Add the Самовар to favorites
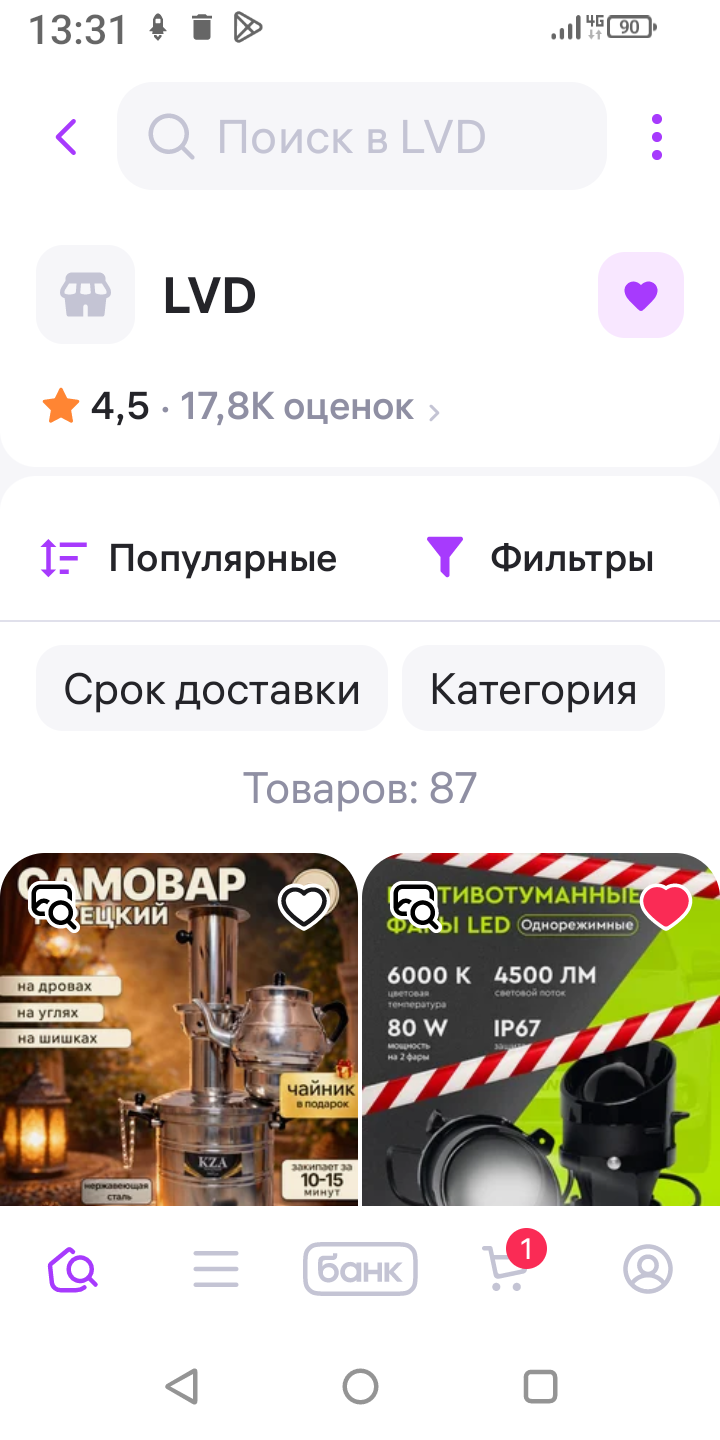720x1440 pixels. (304, 906)
